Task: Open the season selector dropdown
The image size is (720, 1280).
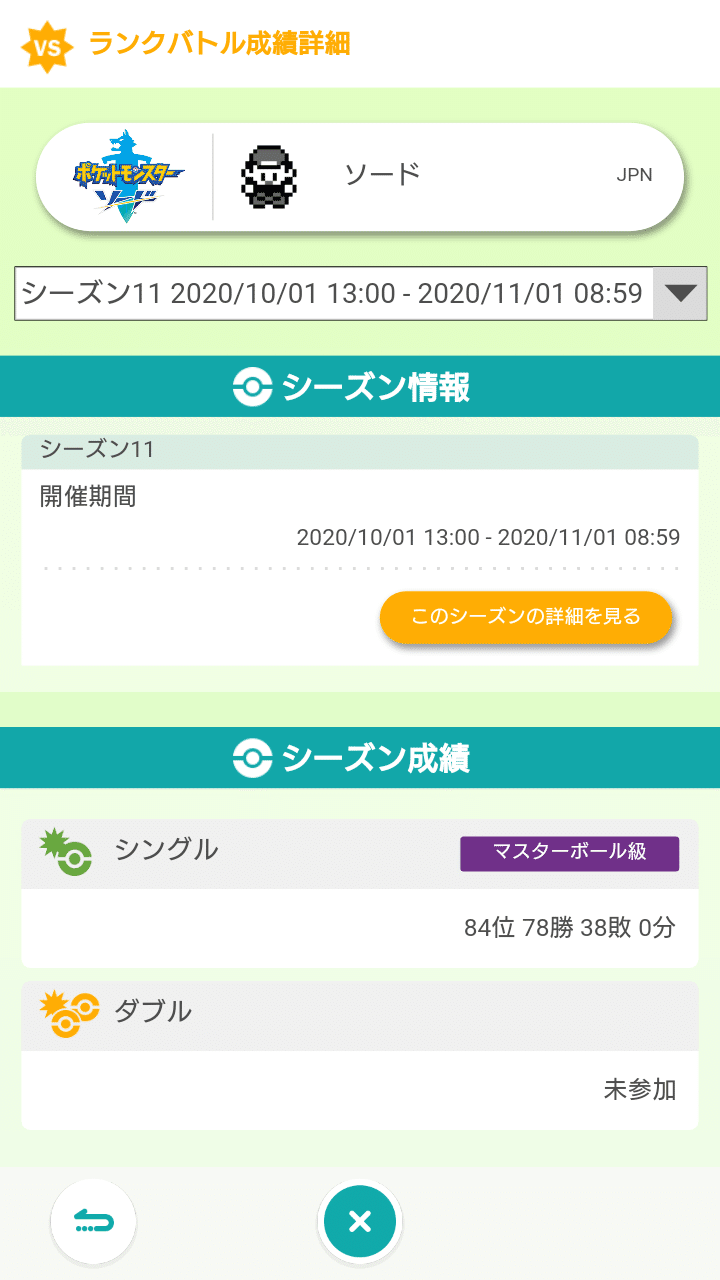Action: 679,294
